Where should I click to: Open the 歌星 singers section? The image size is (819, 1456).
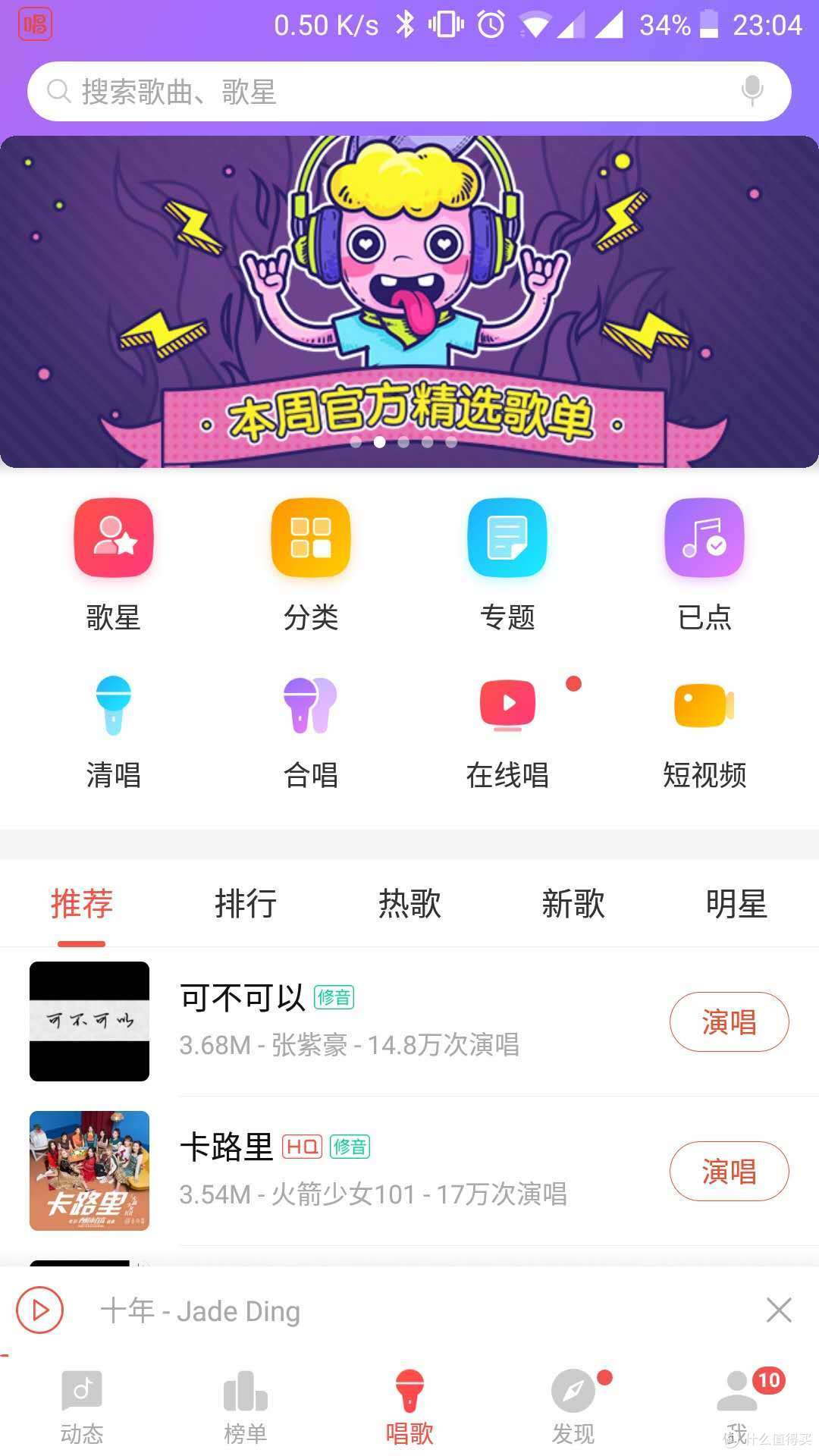pos(112,538)
